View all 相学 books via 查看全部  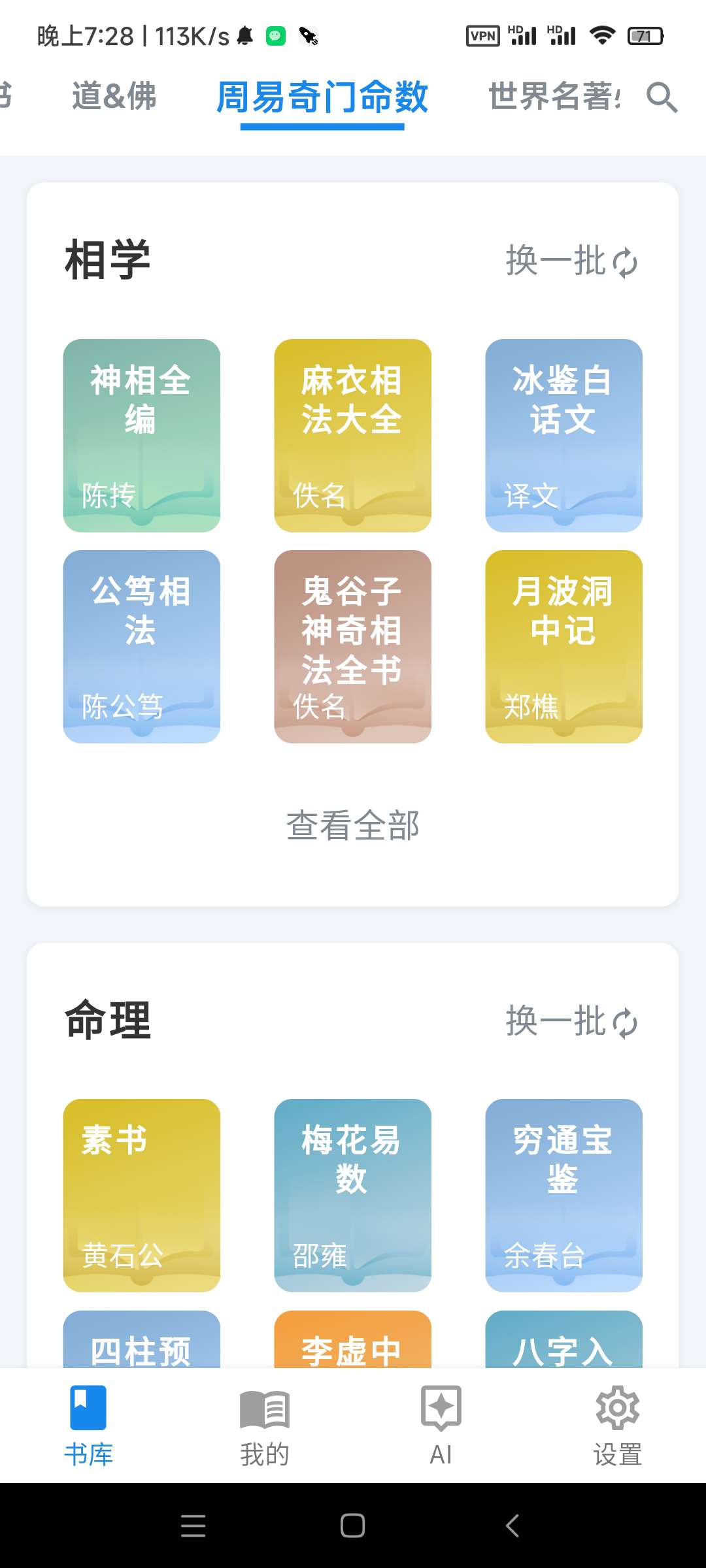(352, 825)
